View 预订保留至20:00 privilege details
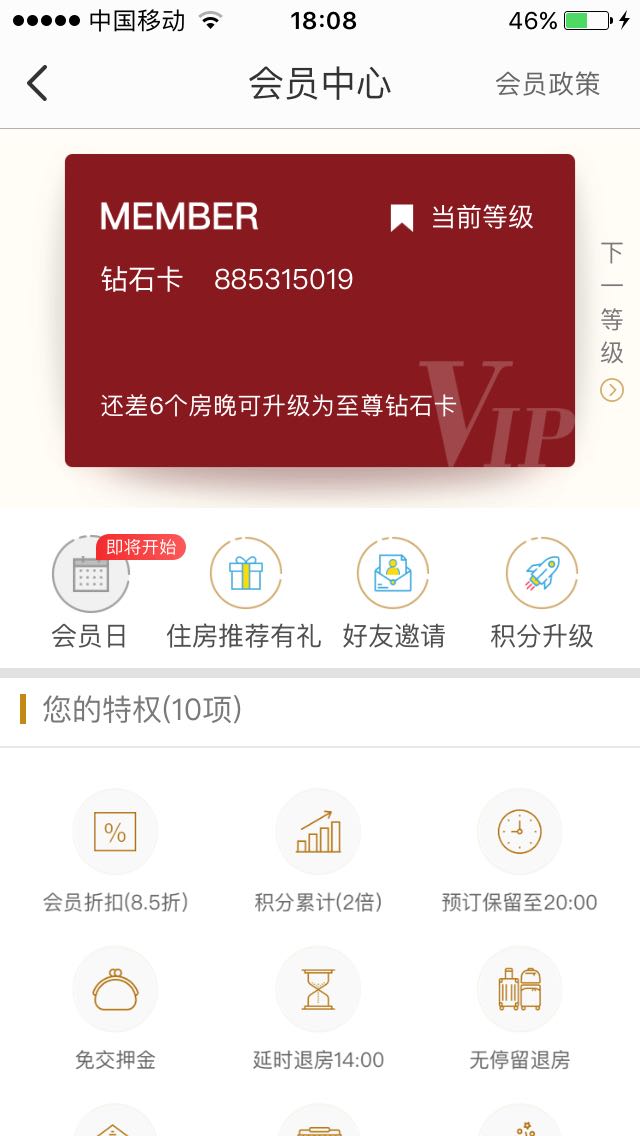 click(520, 851)
